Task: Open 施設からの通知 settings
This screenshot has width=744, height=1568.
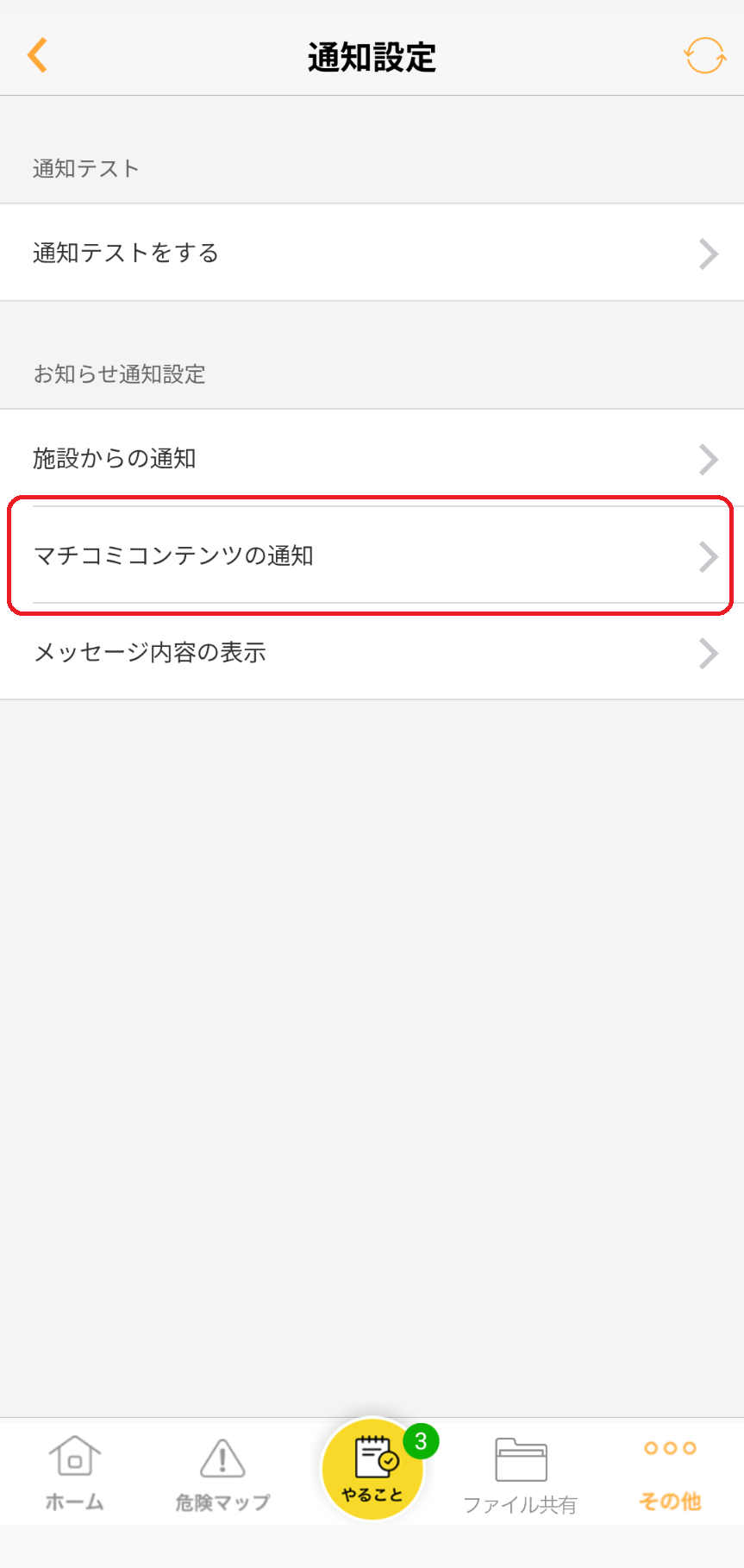Action: [x=372, y=458]
